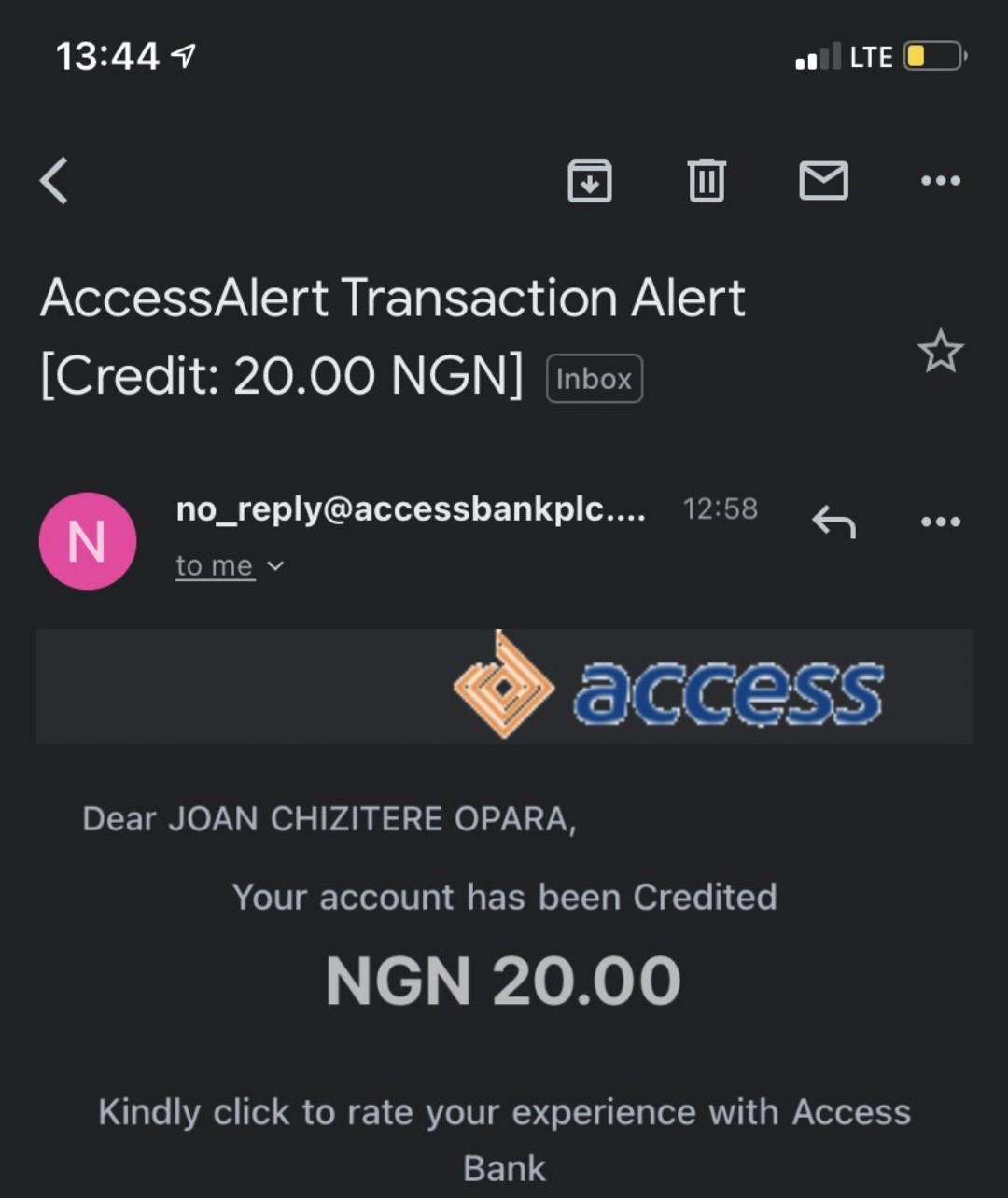Expand the 'to me' recipient details
The height and width of the screenshot is (1198, 1008).
pyautogui.click(x=229, y=565)
